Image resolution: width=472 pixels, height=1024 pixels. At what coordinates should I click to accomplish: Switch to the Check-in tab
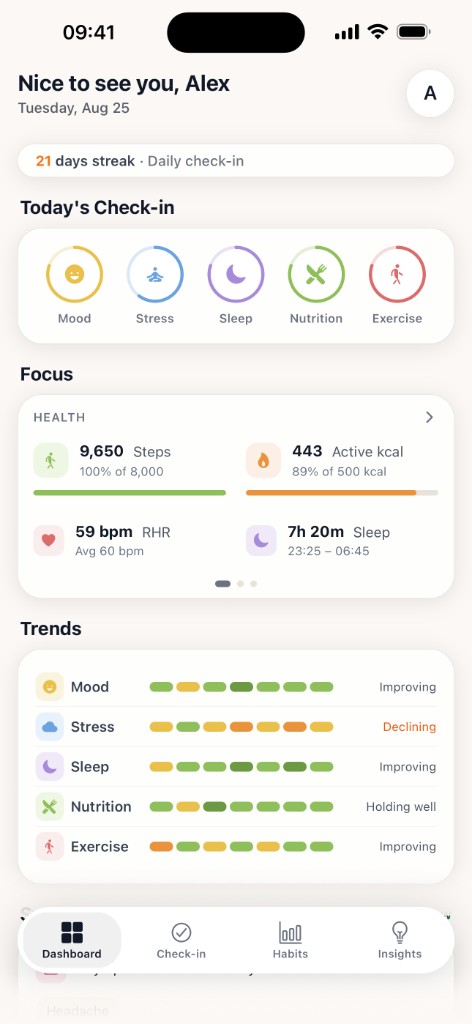point(181,940)
